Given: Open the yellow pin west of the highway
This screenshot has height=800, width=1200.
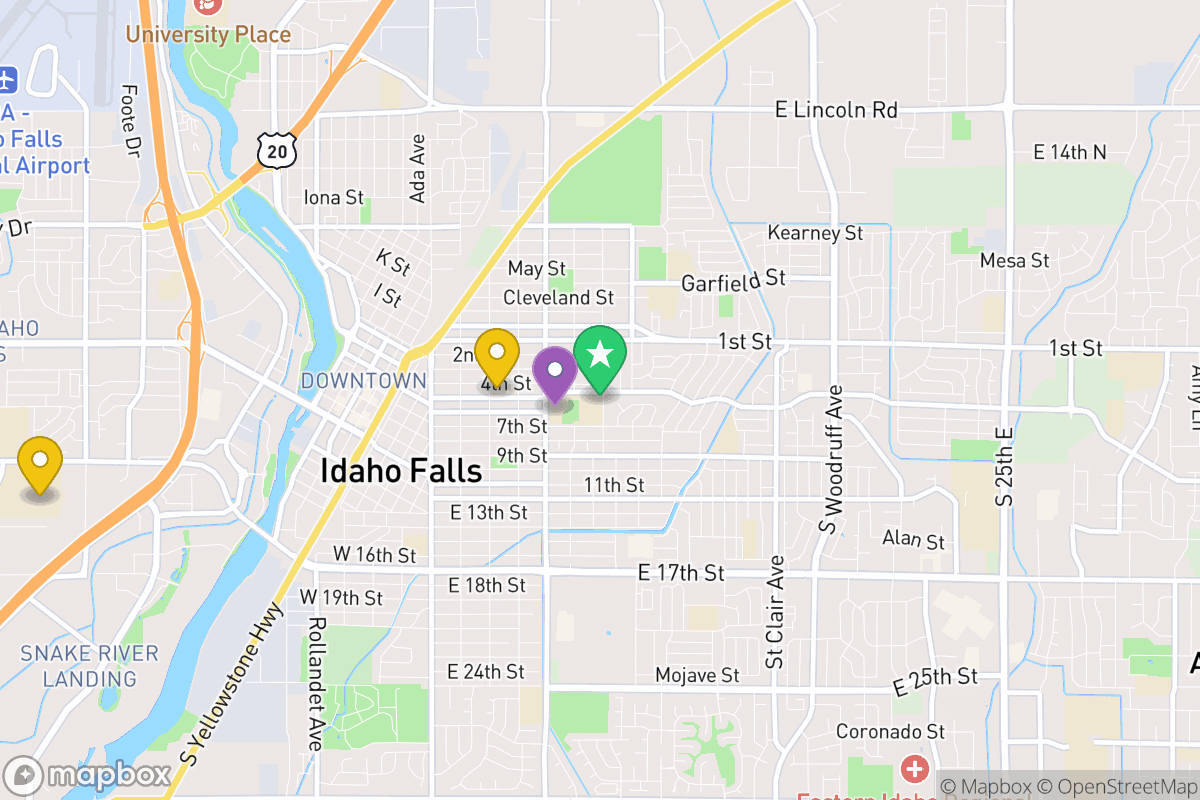Looking at the screenshot, I should pyautogui.click(x=41, y=462).
